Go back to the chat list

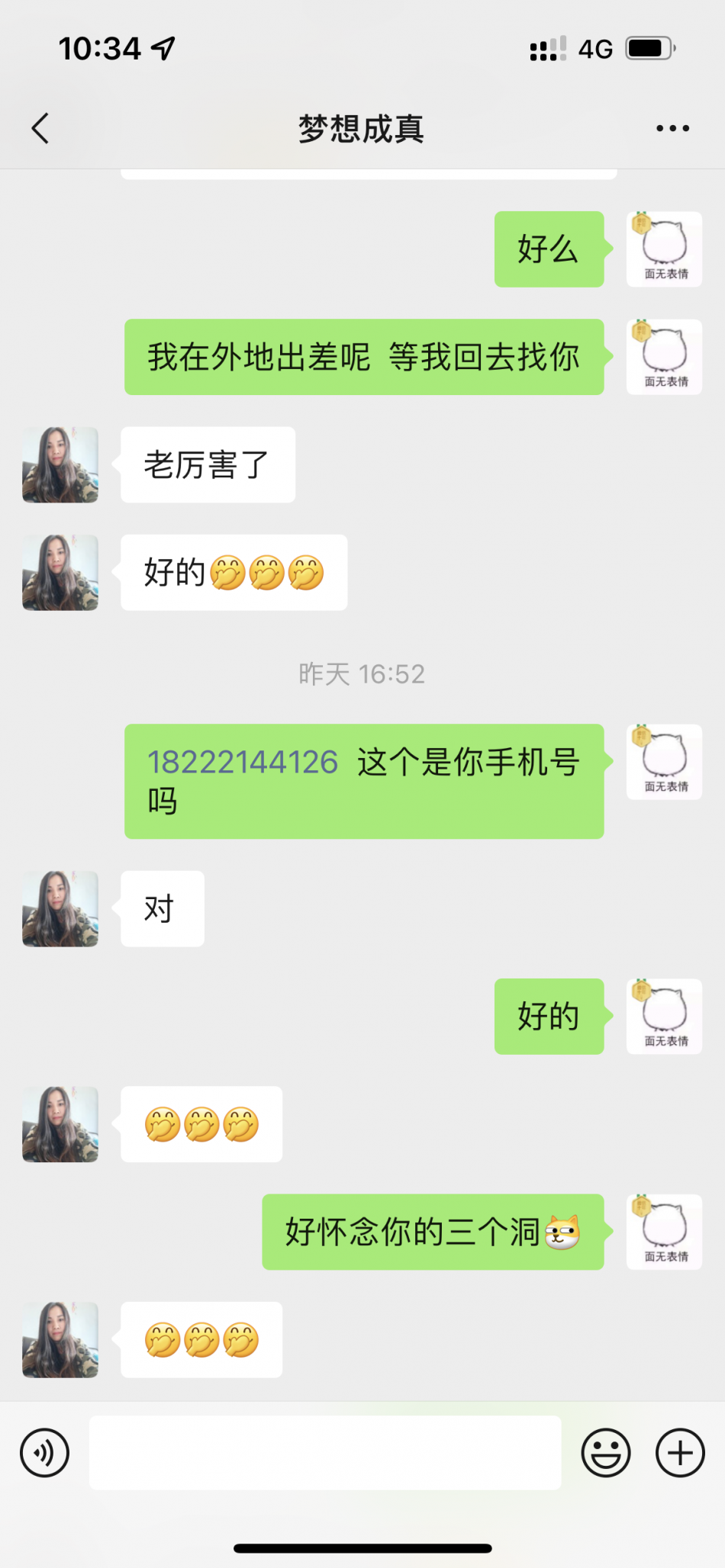[x=40, y=128]
